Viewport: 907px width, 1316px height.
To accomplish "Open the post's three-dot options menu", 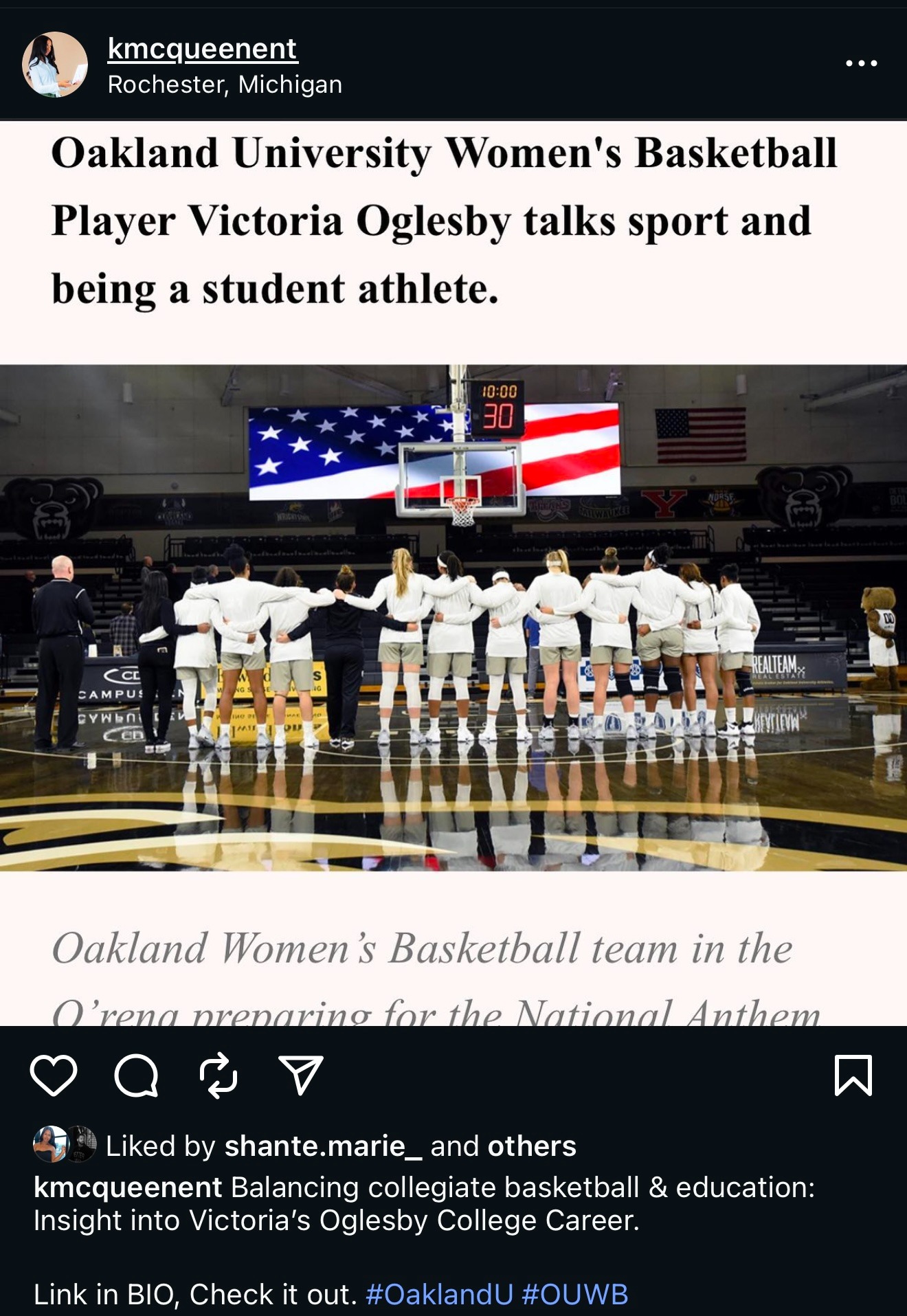I will coord(861,63).
